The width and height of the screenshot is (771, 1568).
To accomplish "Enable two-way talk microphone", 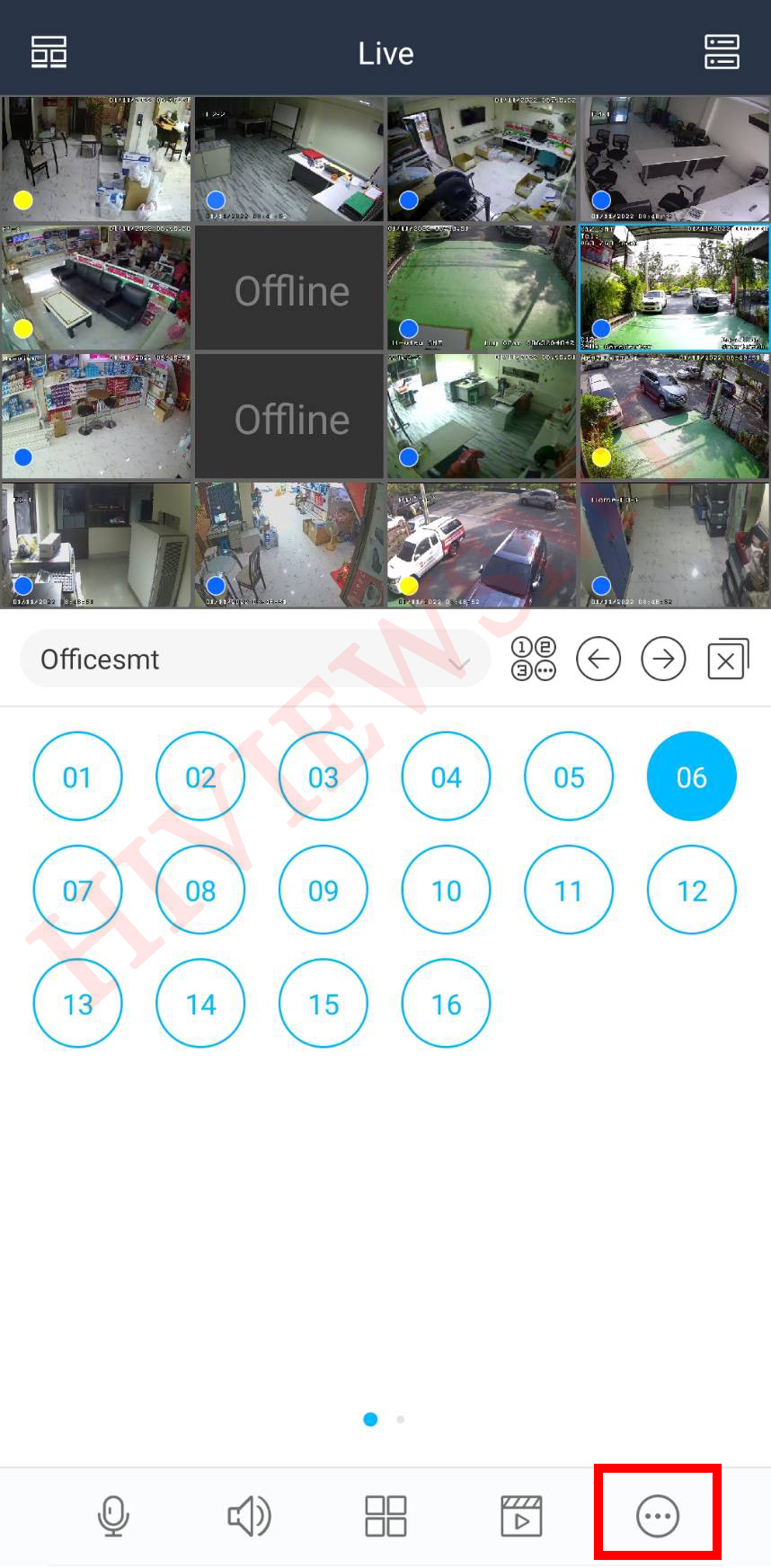I will [113, 1516].
